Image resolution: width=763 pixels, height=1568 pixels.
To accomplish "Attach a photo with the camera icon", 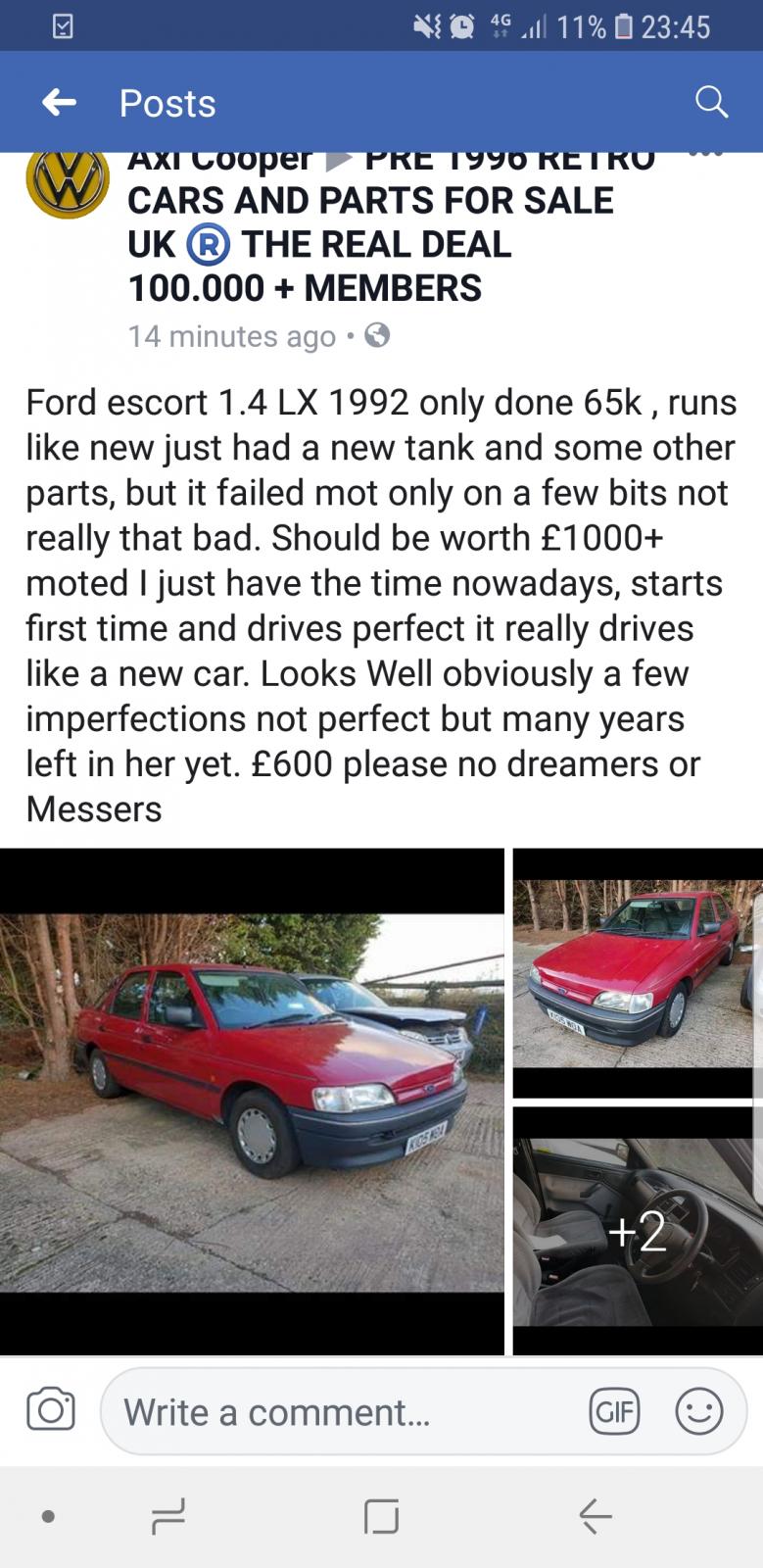I will pyautogui.click(x=51, y=1410).
